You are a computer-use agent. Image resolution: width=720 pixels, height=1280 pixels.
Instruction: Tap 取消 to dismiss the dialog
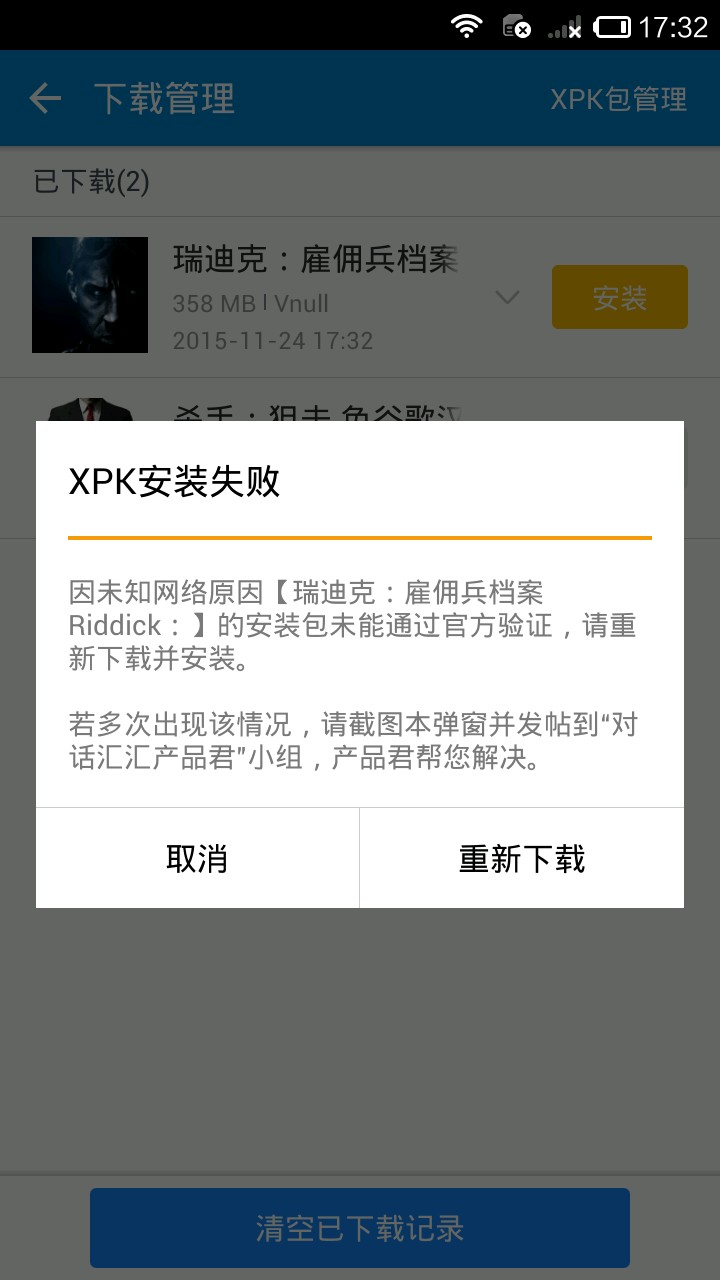pos(197,858)
